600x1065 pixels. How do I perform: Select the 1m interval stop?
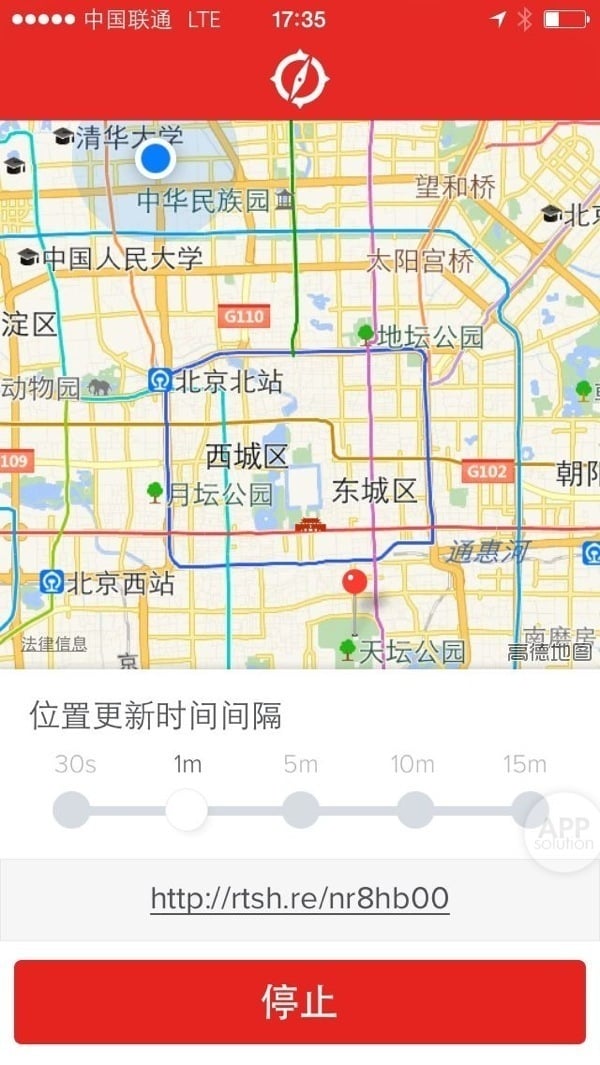tap(186, 809)
